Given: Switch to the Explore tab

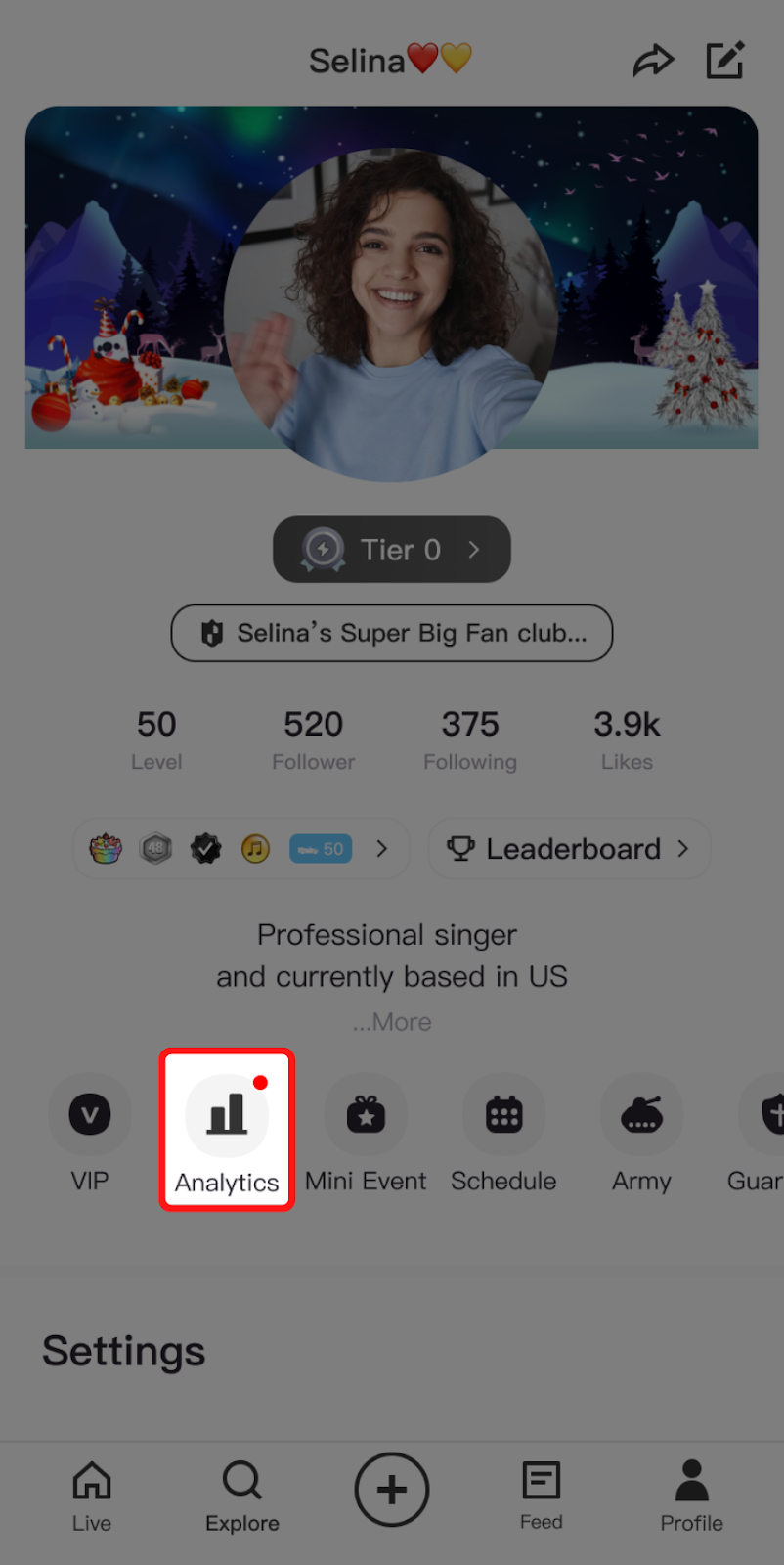Looking at the screenshot, I should tap(242, 1497).
